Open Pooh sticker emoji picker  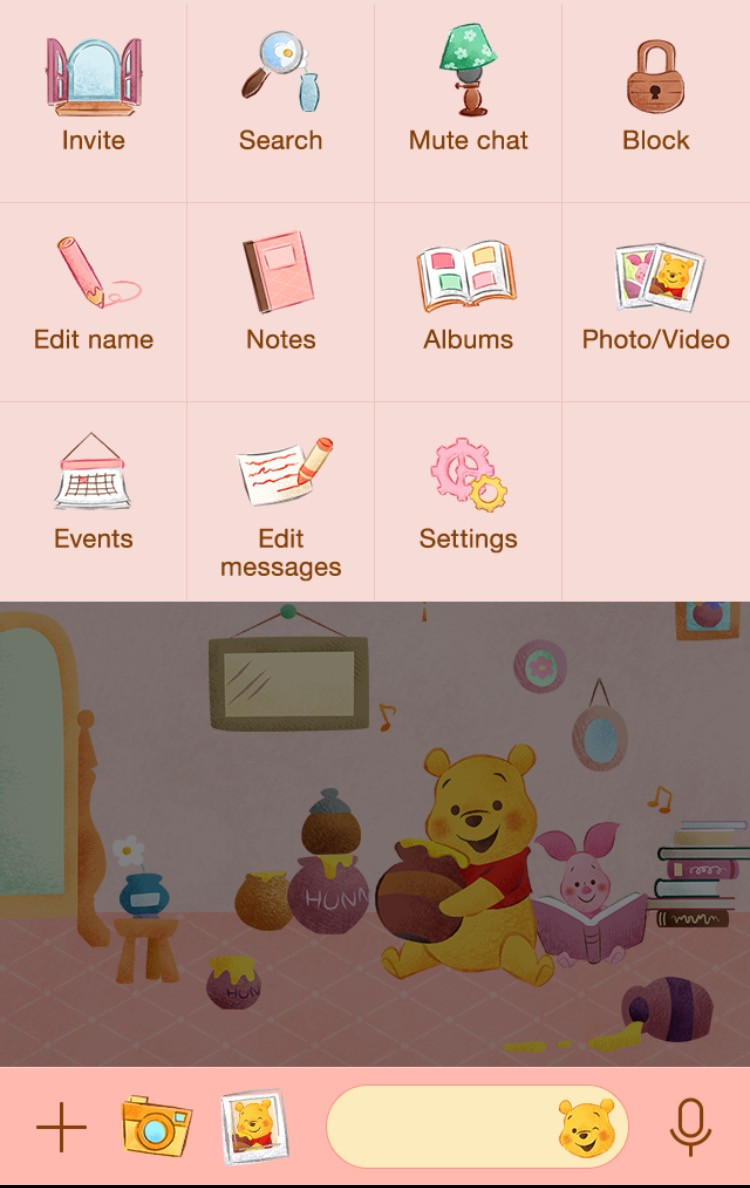(x=586, y=1127)
